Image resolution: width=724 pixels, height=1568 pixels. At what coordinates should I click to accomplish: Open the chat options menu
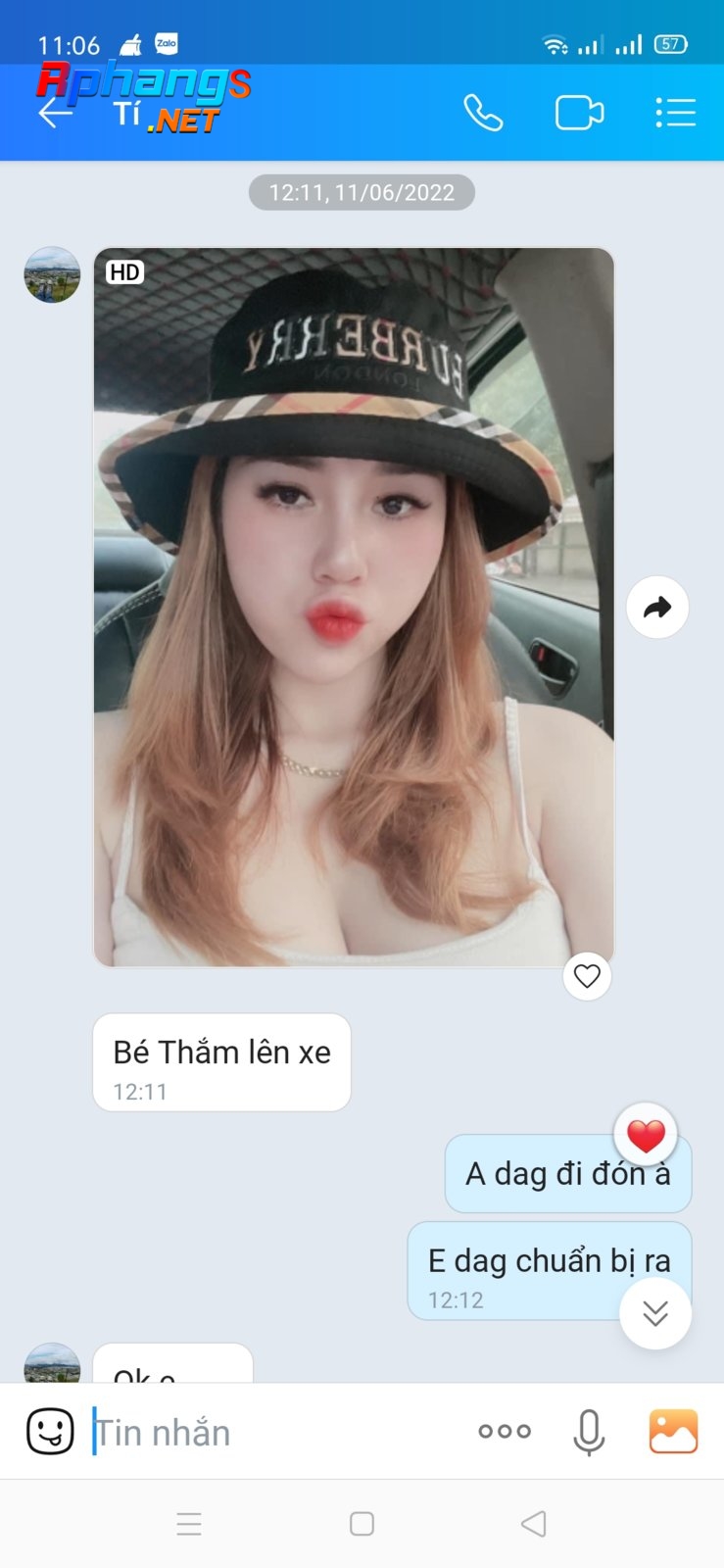[x=675, y=113]
